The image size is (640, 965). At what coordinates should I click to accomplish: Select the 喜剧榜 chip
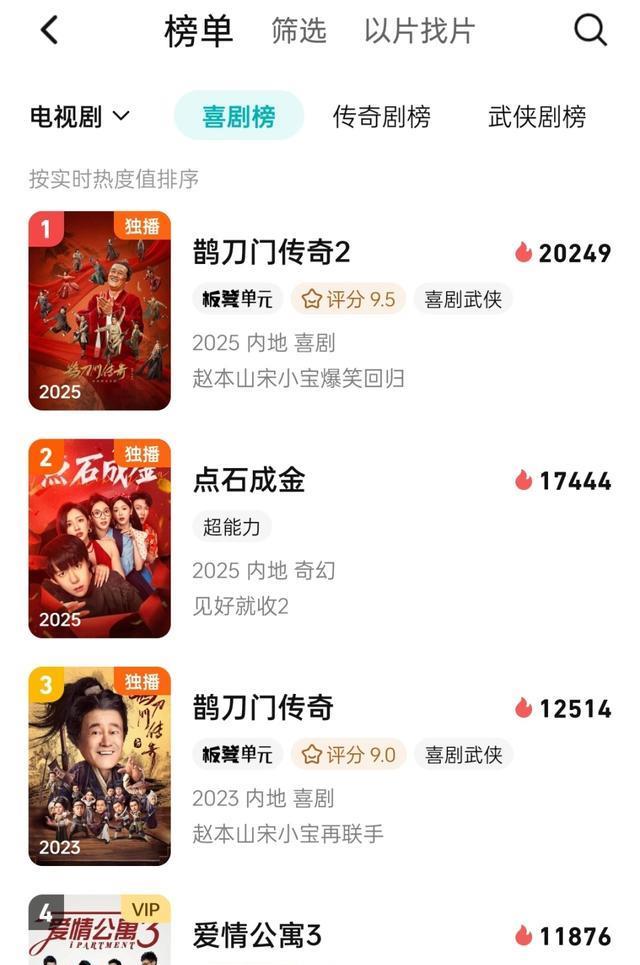(239, 117)
